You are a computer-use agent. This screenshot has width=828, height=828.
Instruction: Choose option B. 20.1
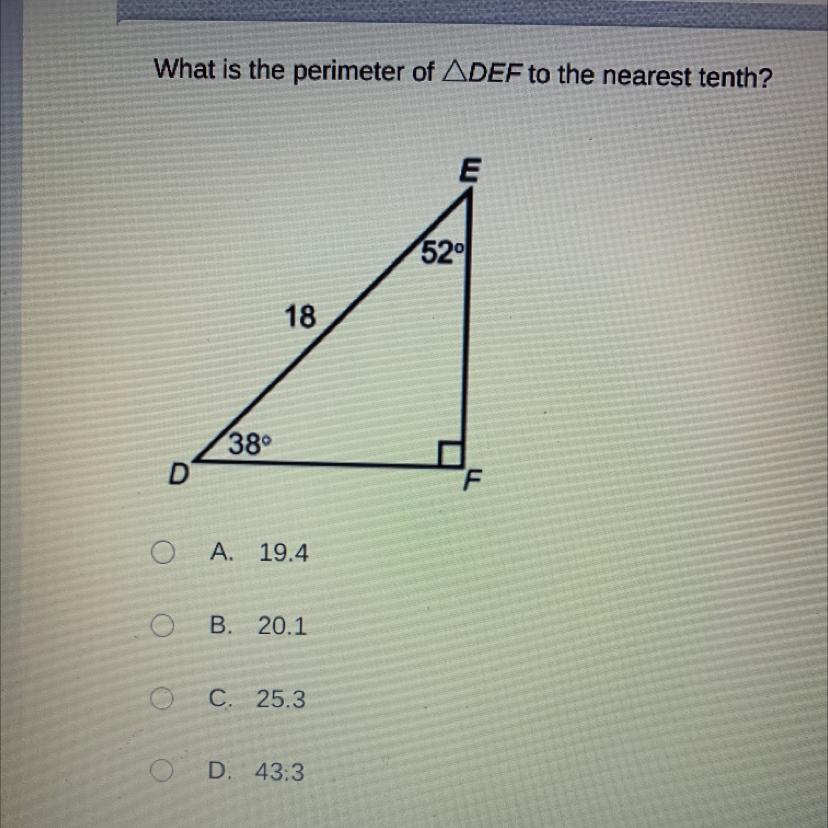(x=159, y=626)
